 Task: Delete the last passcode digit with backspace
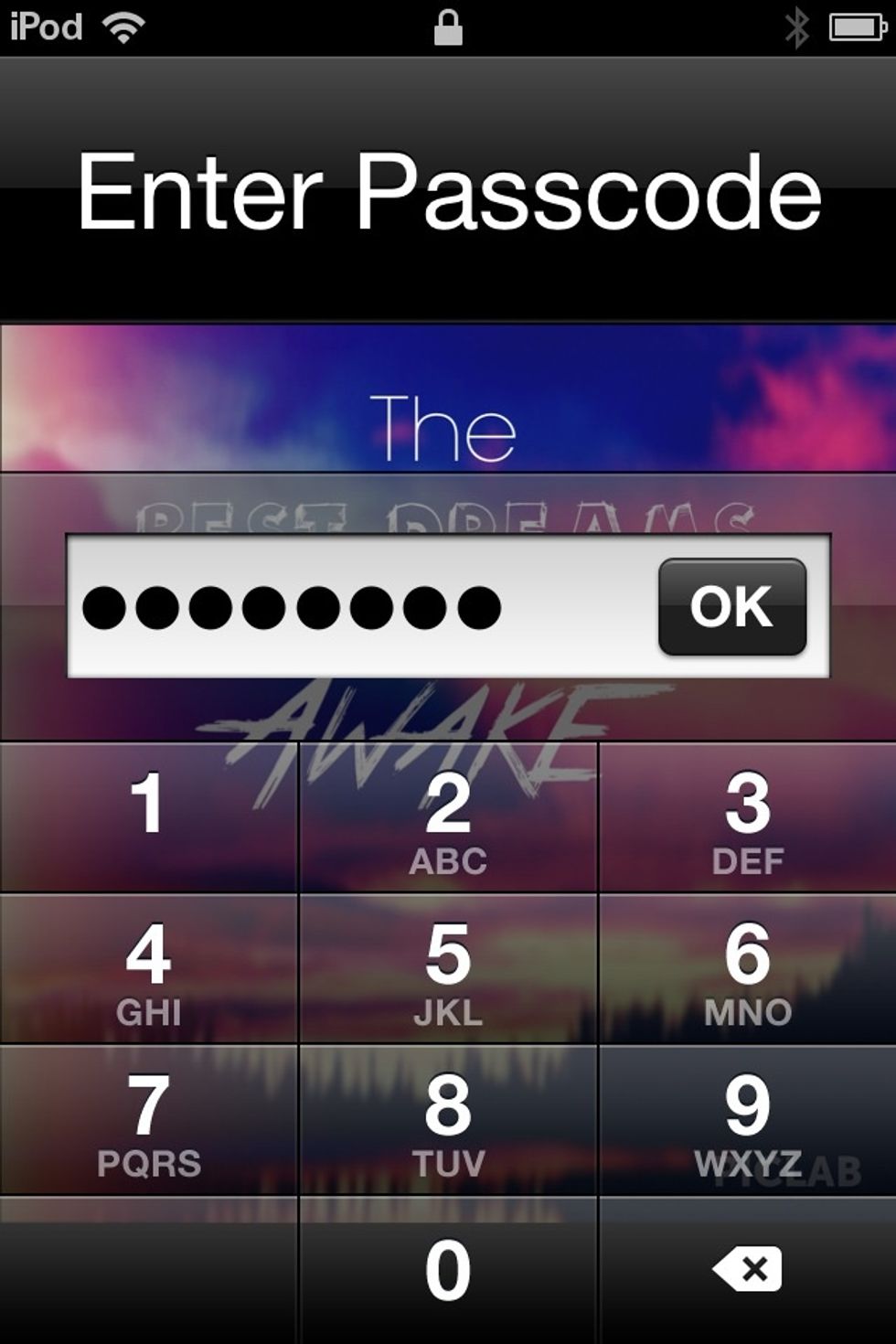tap(747, 1269)
